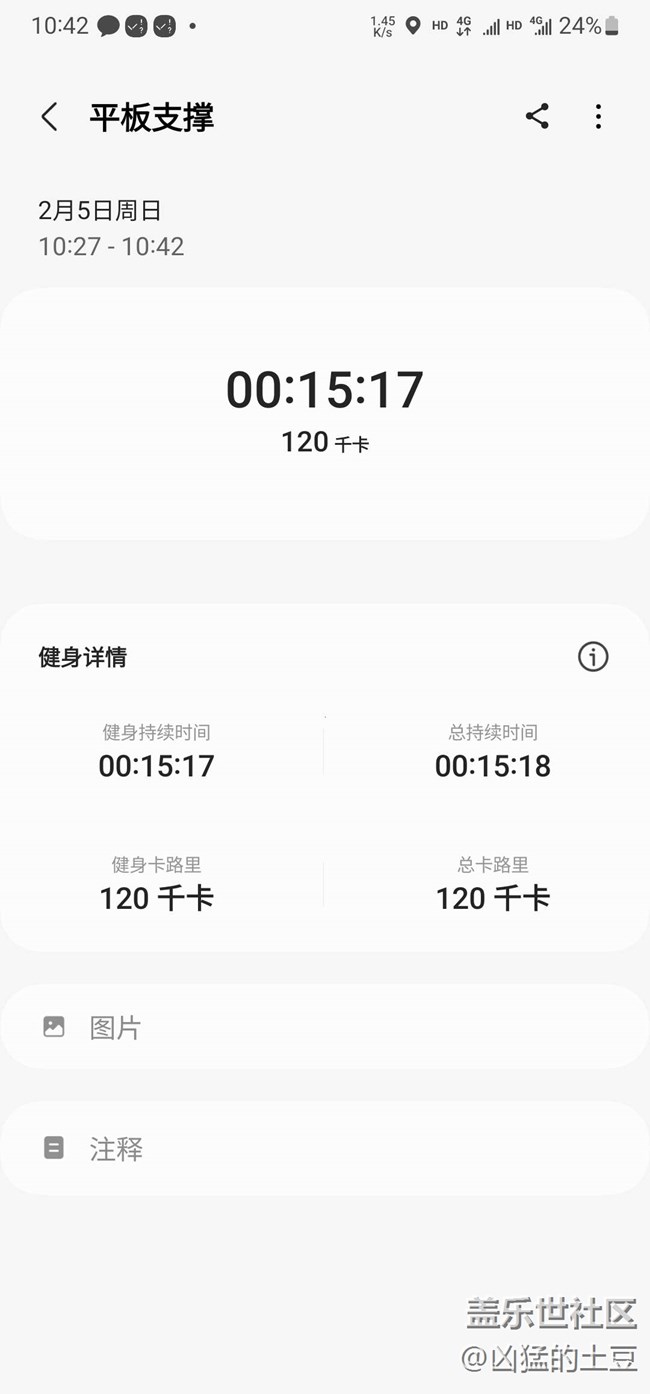Share this plank workout record
This screenshot has height=1394, width=650.
coord(537,117)
